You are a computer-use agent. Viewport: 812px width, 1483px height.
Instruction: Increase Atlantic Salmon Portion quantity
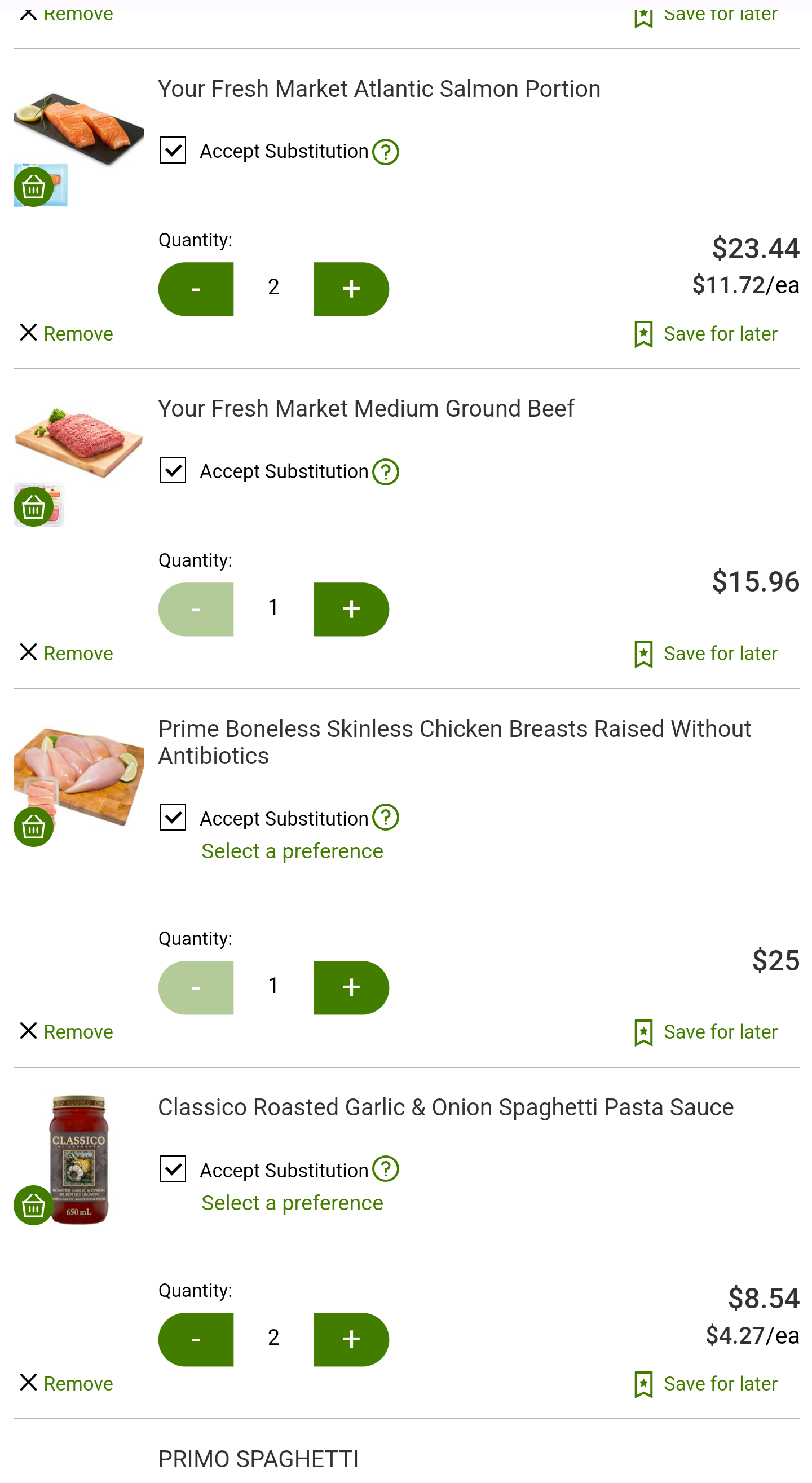[351, 289]
